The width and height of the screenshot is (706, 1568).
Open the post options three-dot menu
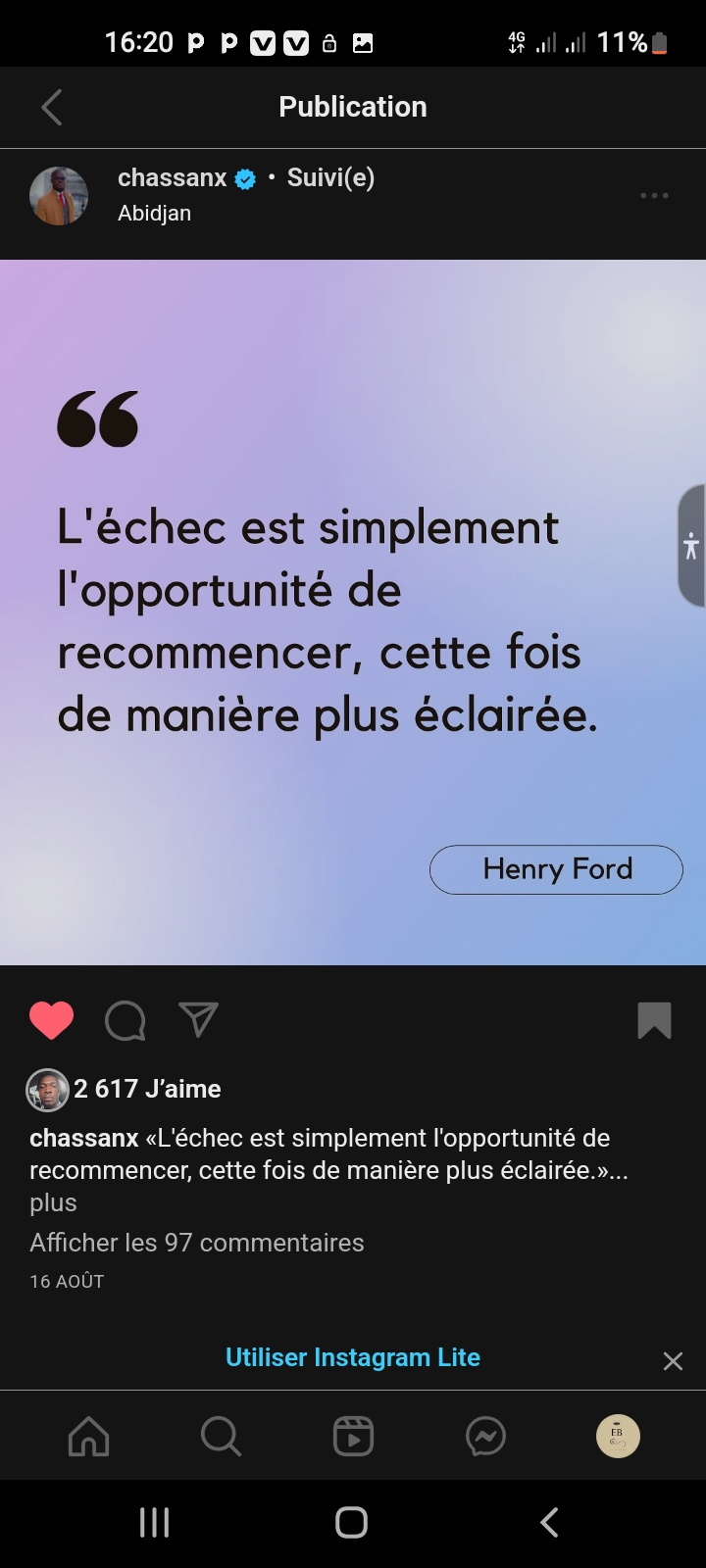click(654, 195)
